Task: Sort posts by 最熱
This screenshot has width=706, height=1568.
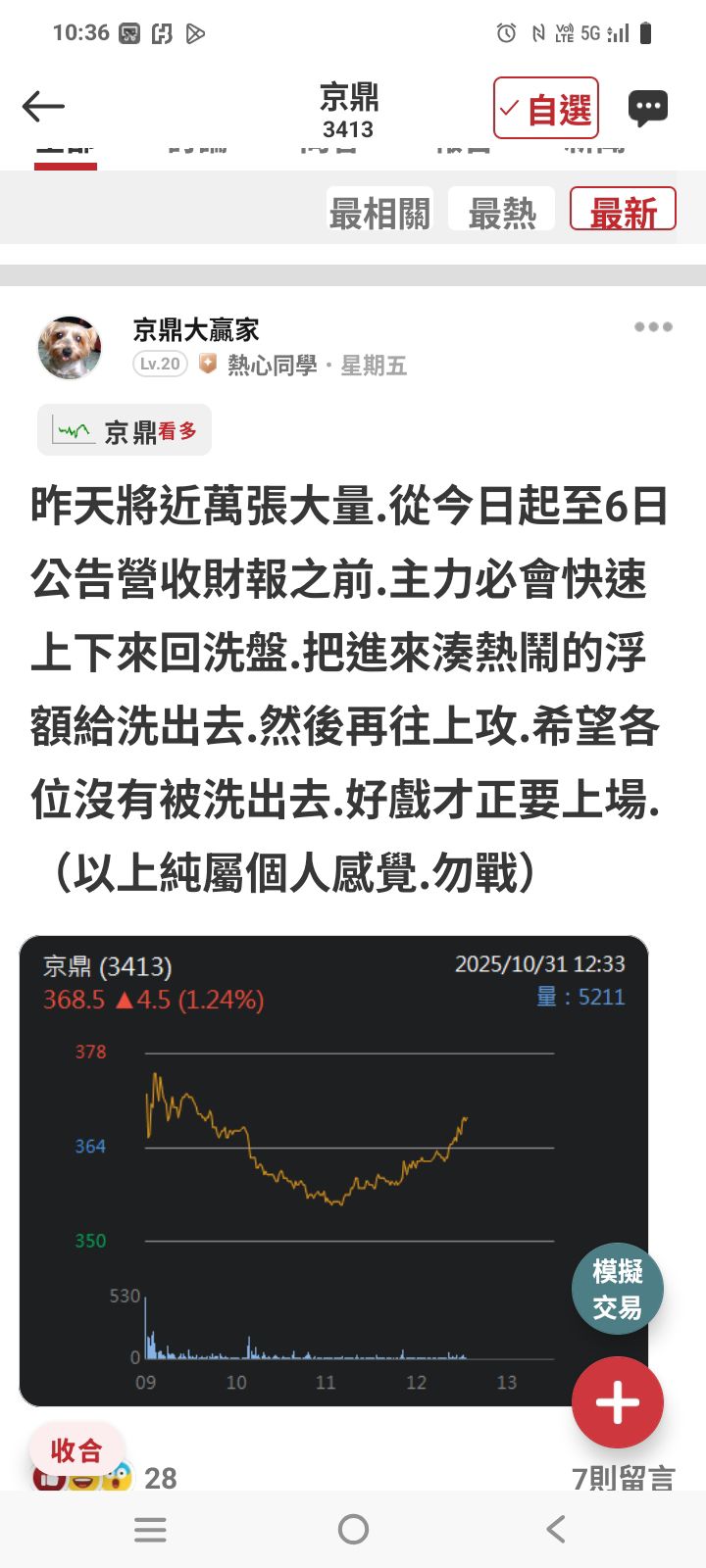Action: 501,211
